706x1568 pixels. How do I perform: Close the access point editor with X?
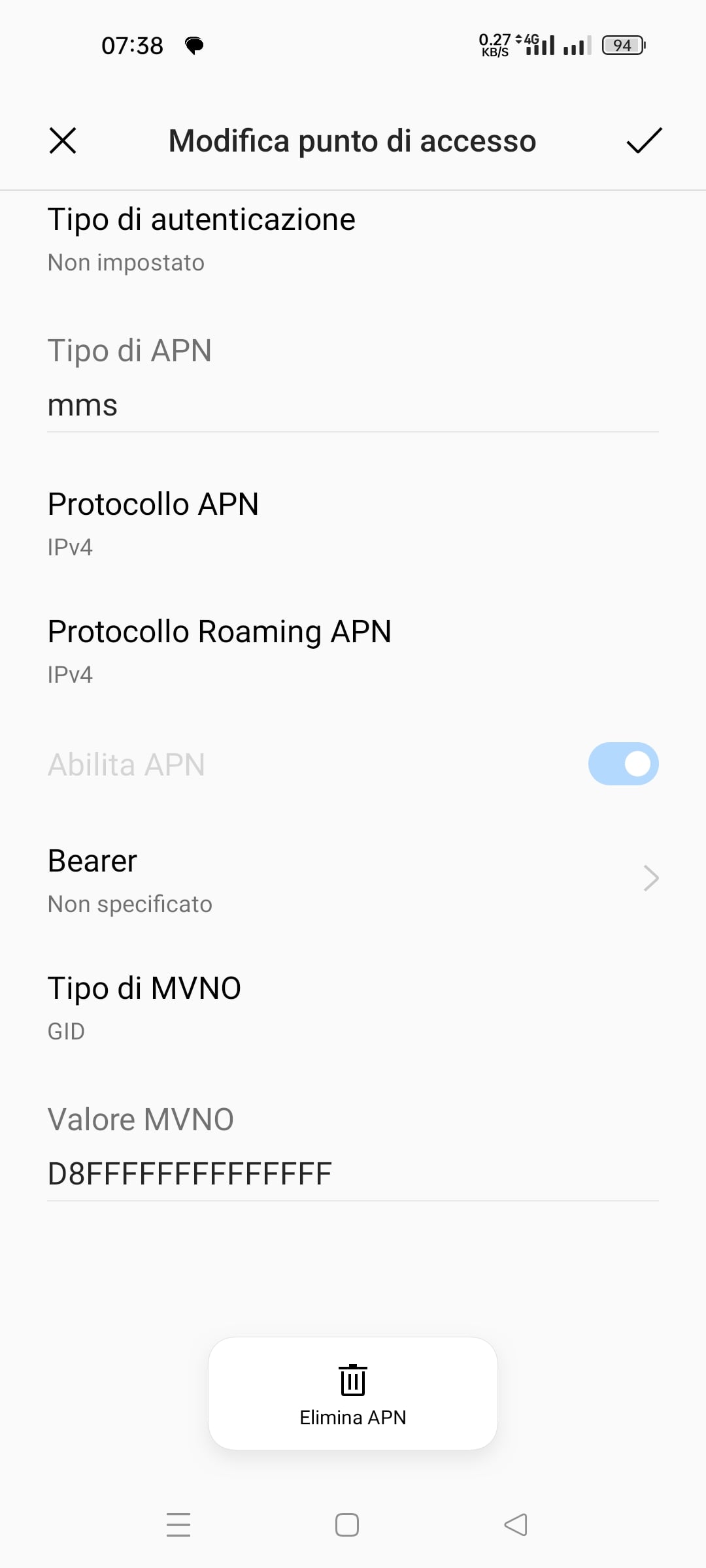(x=63, y=140)
